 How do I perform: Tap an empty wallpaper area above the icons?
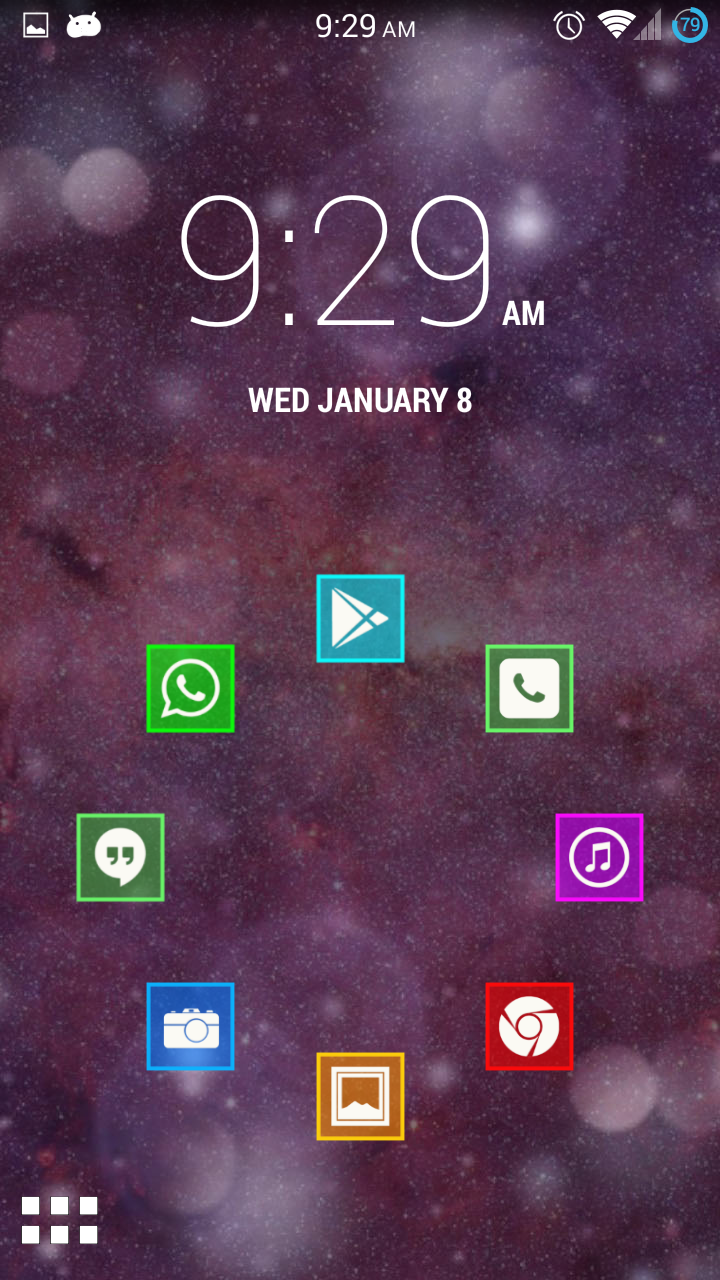pyautogui.click(x=360, y=500)
